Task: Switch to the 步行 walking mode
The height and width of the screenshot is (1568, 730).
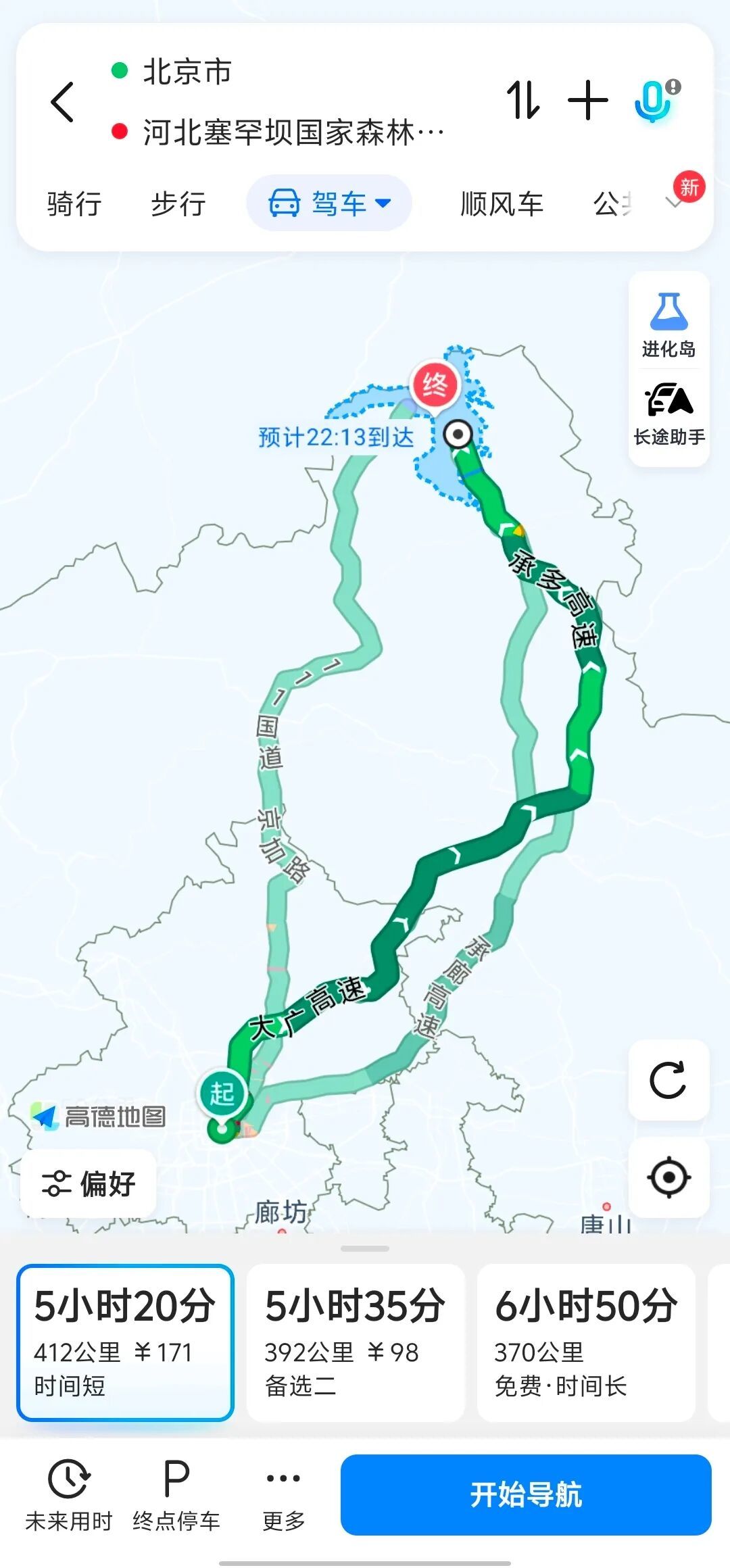Action: (178, 203)
